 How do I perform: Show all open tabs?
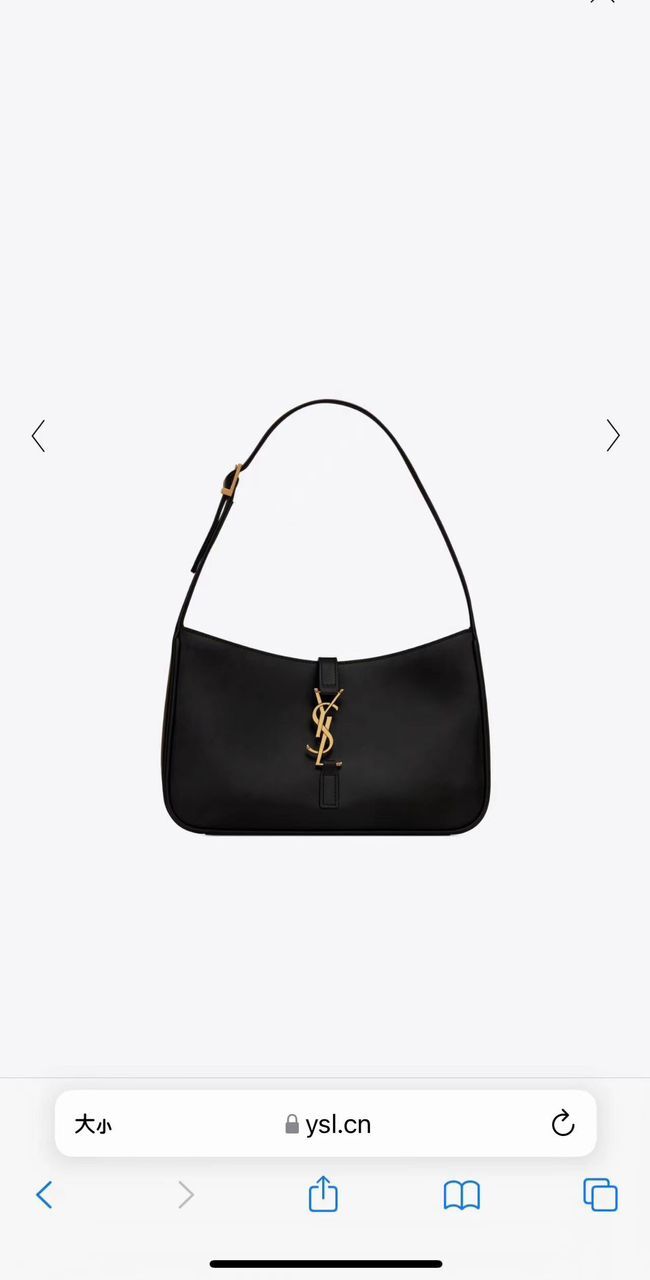(600, 1194)
